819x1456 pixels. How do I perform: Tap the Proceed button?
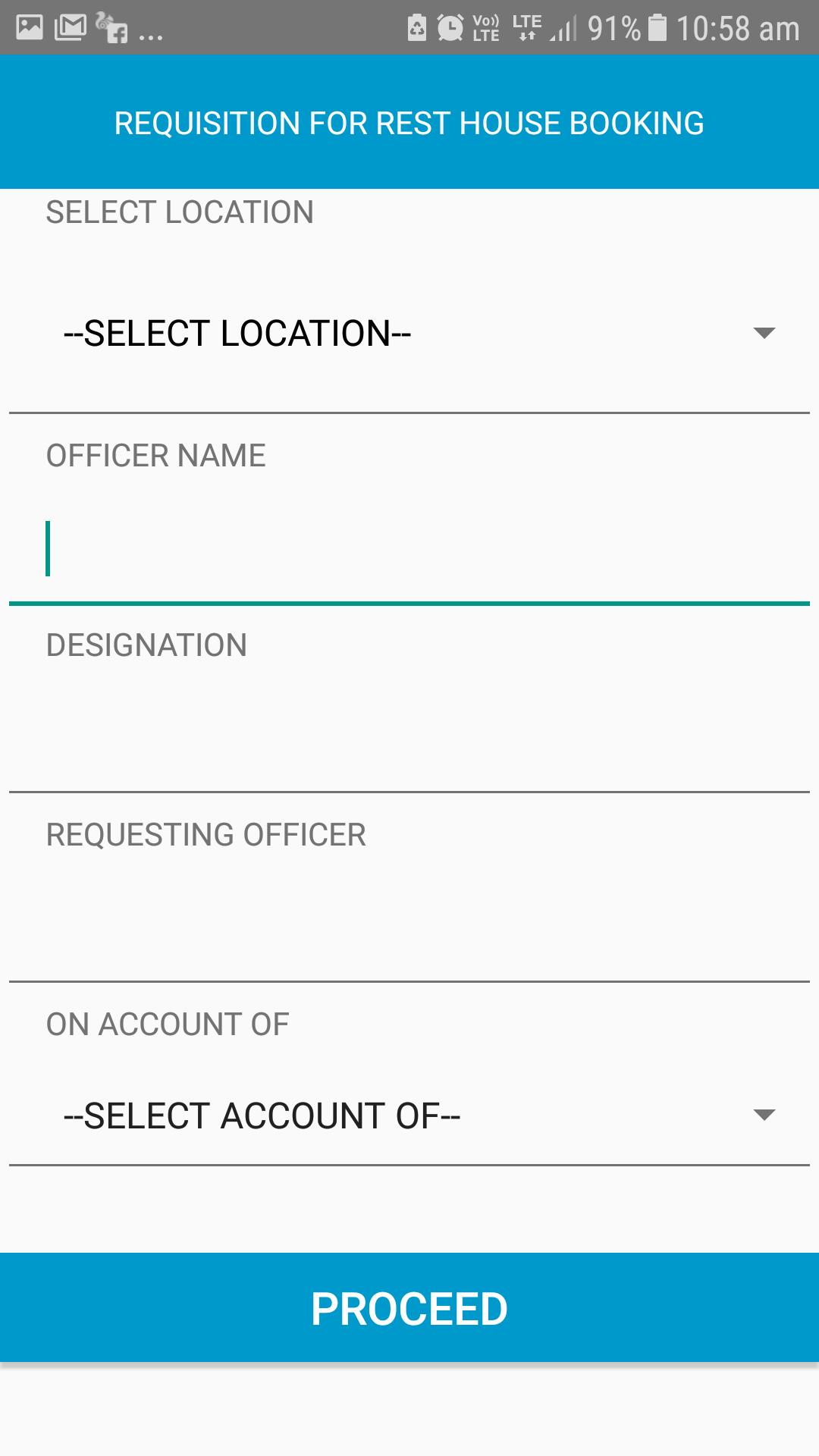tap(409, 1308)
